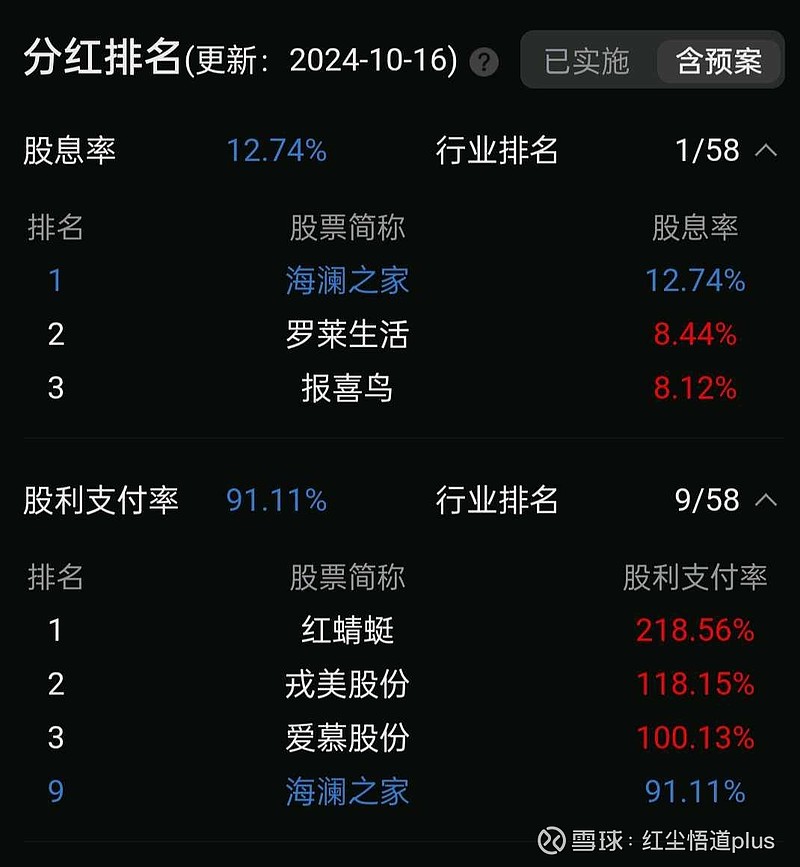Select 罗莱生活 in the ranking list
Viewport: 800px width, 867px height.
pyautogui.click(x=347, y=335)
